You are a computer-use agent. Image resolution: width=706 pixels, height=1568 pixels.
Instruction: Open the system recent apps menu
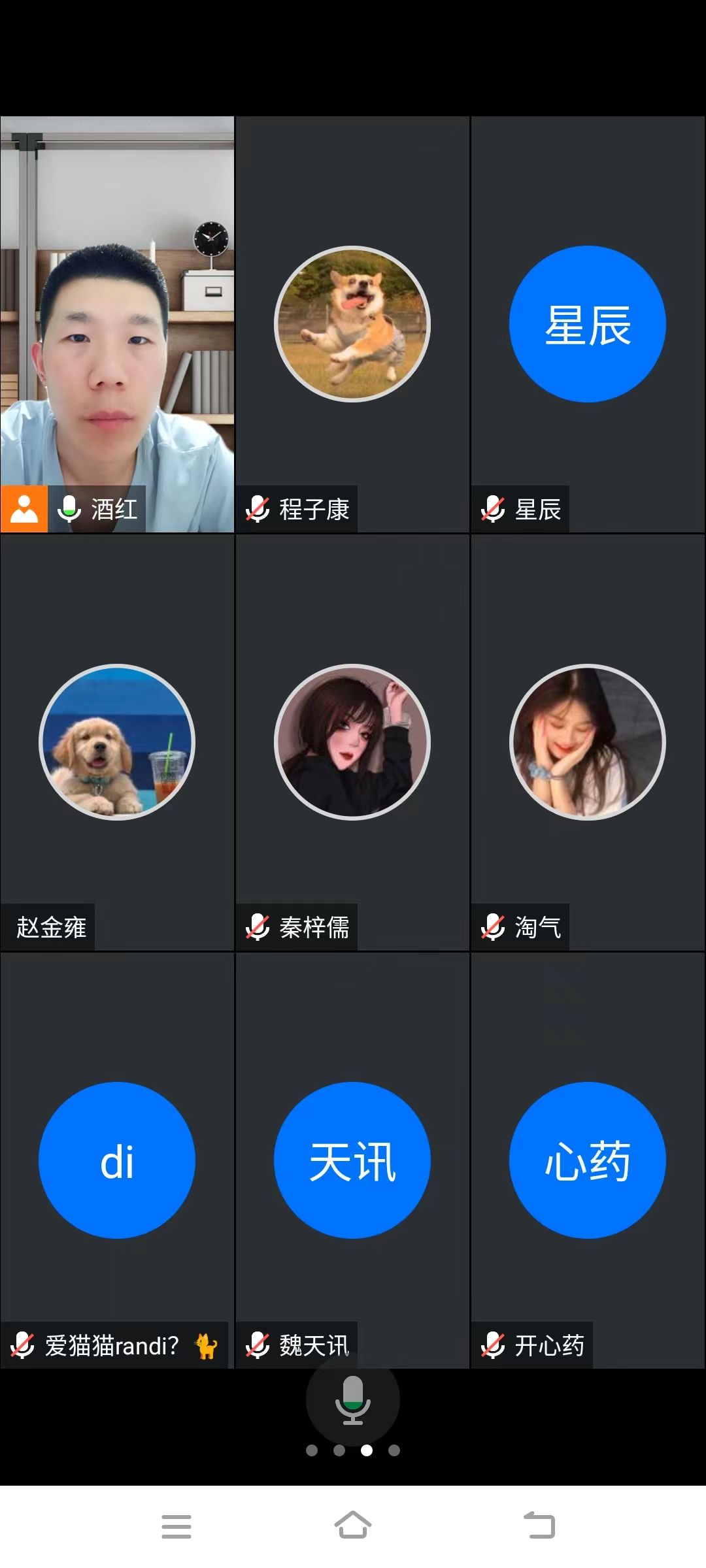click(176, 1526)
